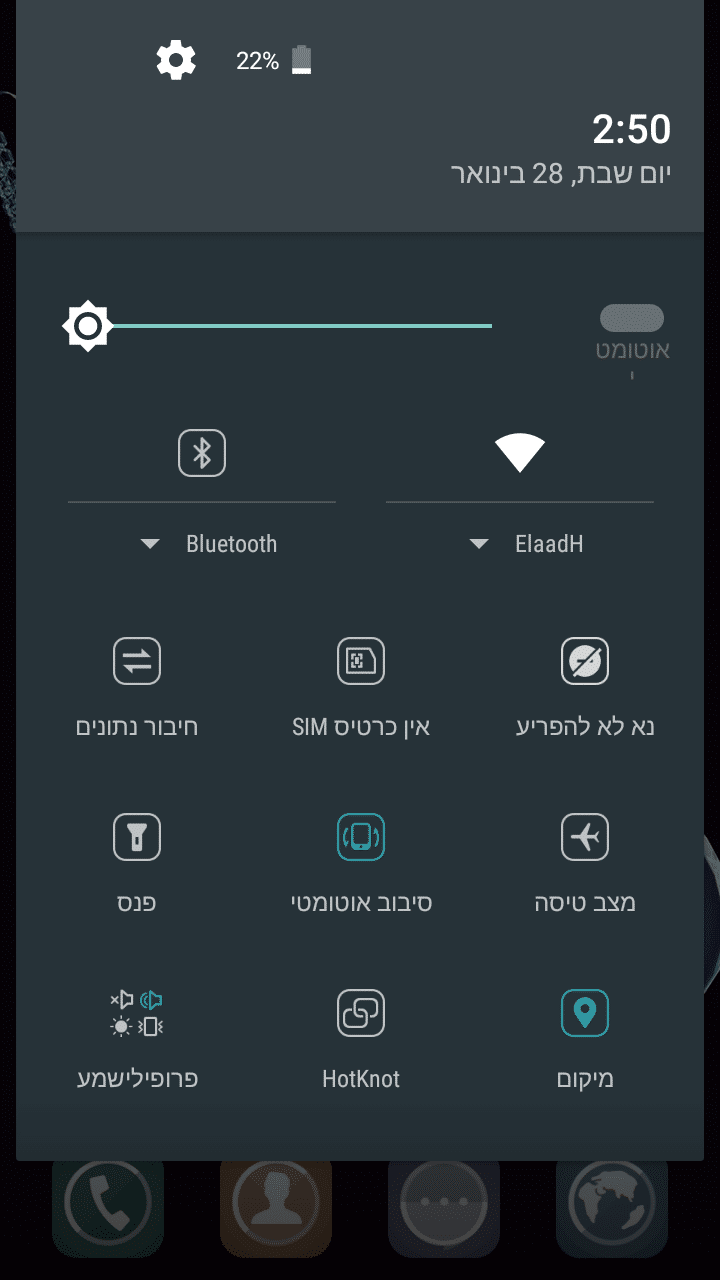Open audio profiles tile

(137, 1013)
